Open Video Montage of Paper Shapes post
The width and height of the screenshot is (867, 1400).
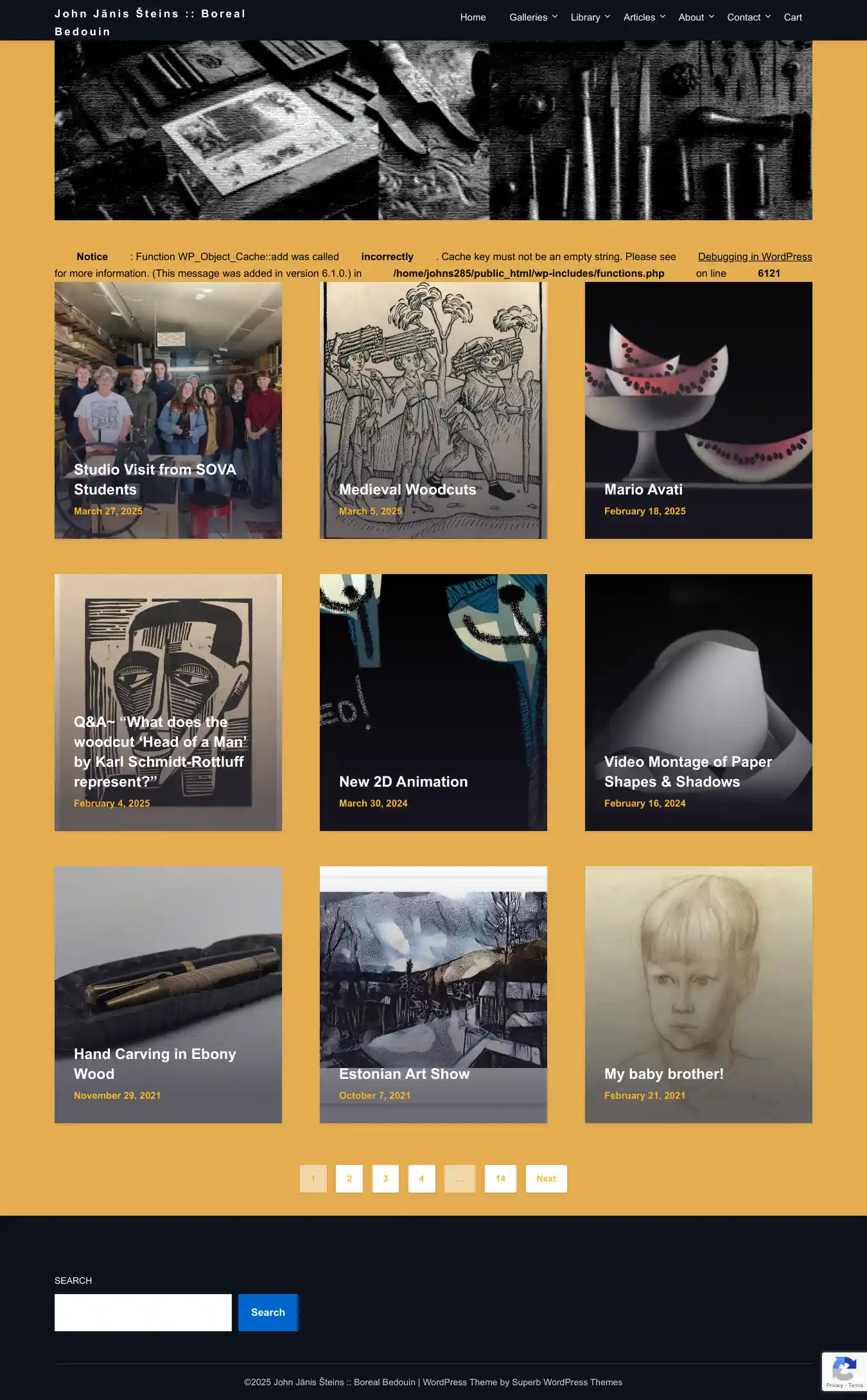687,771
